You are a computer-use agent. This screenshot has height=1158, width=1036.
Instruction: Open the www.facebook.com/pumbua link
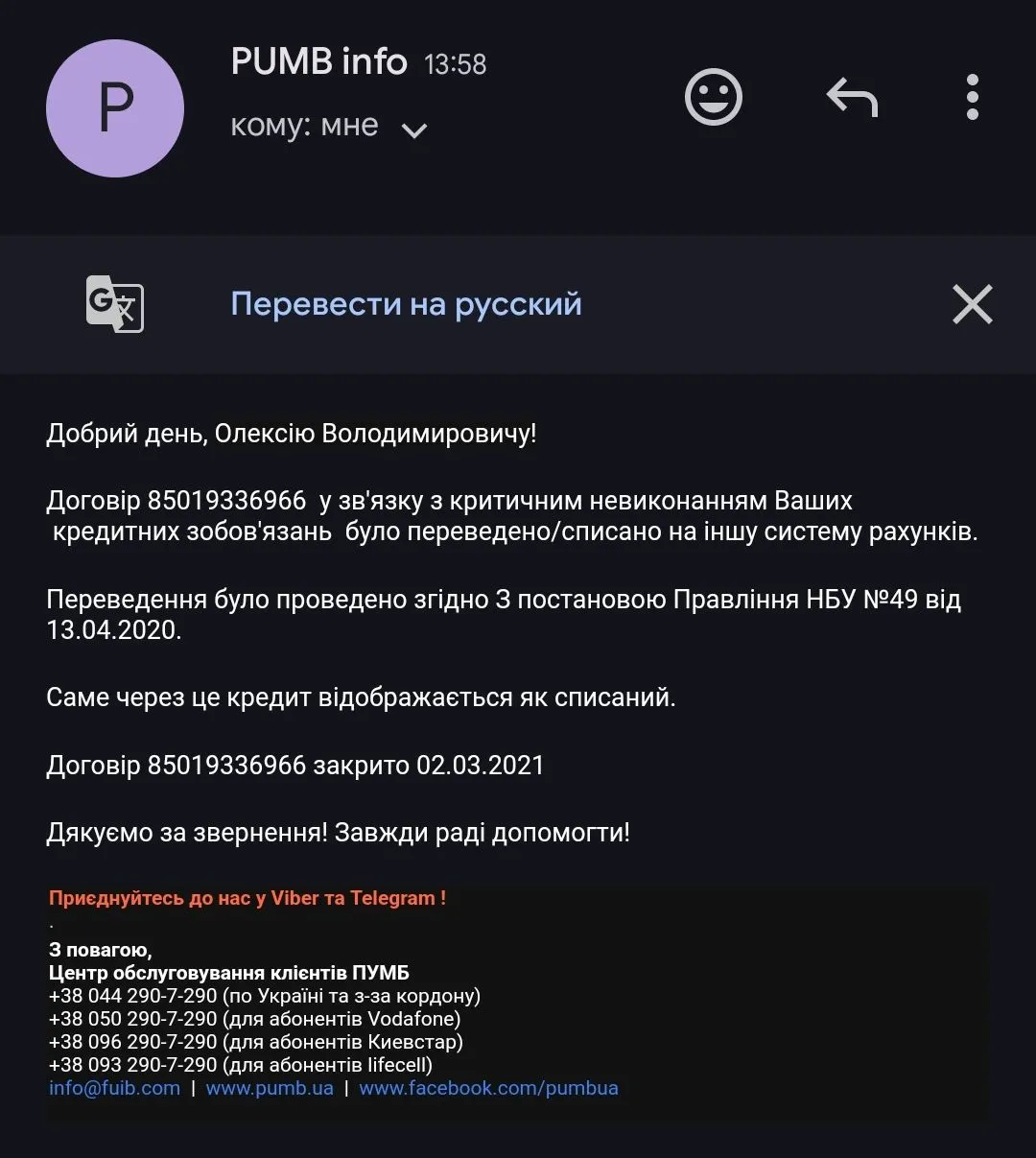488,1088
